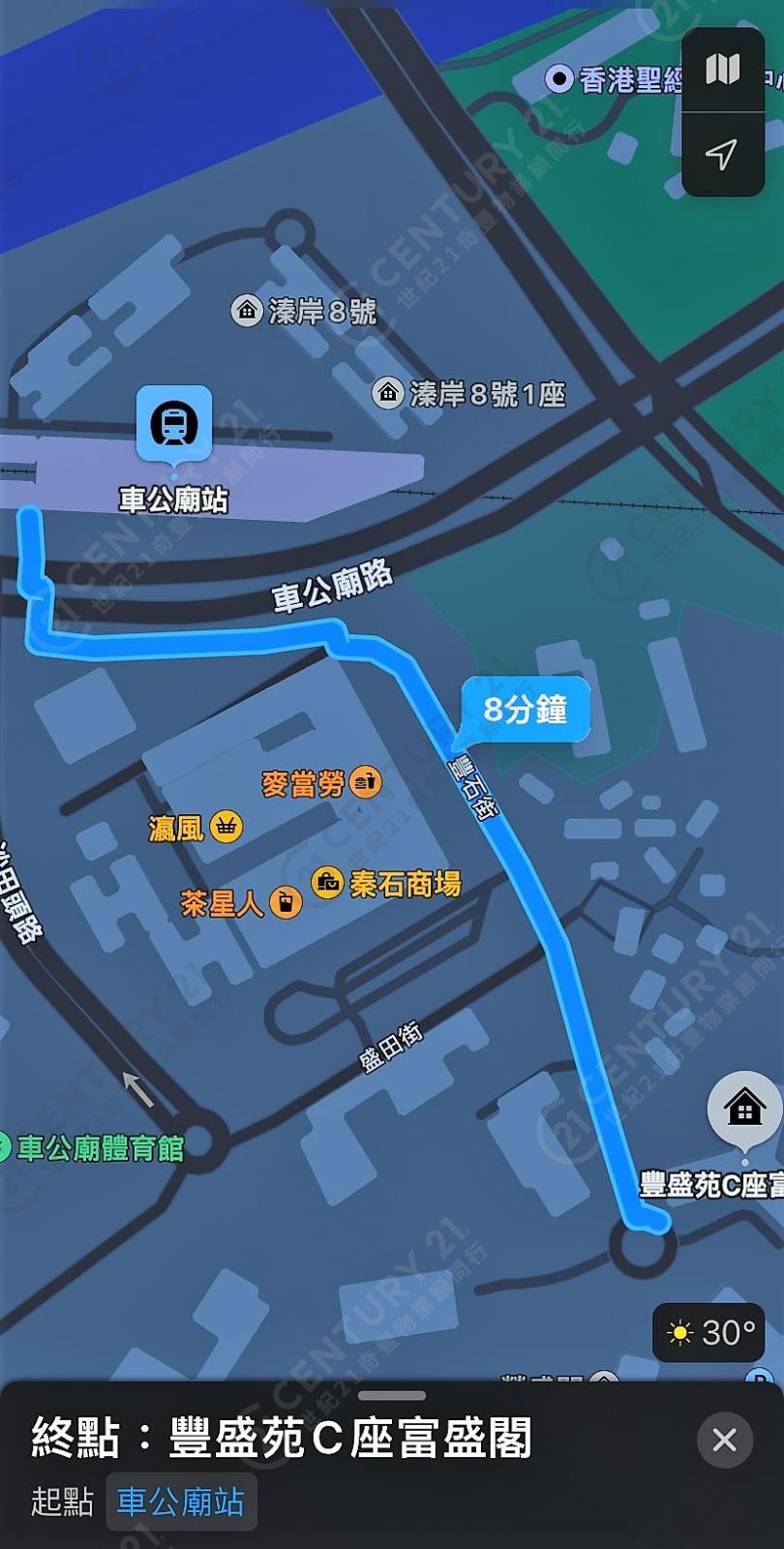Image resolution: width=784 pixels, height=1549 pixels.
Task: Open the 麥當勞 place marker
Action: pyautogui.click(x=366, y=780)
